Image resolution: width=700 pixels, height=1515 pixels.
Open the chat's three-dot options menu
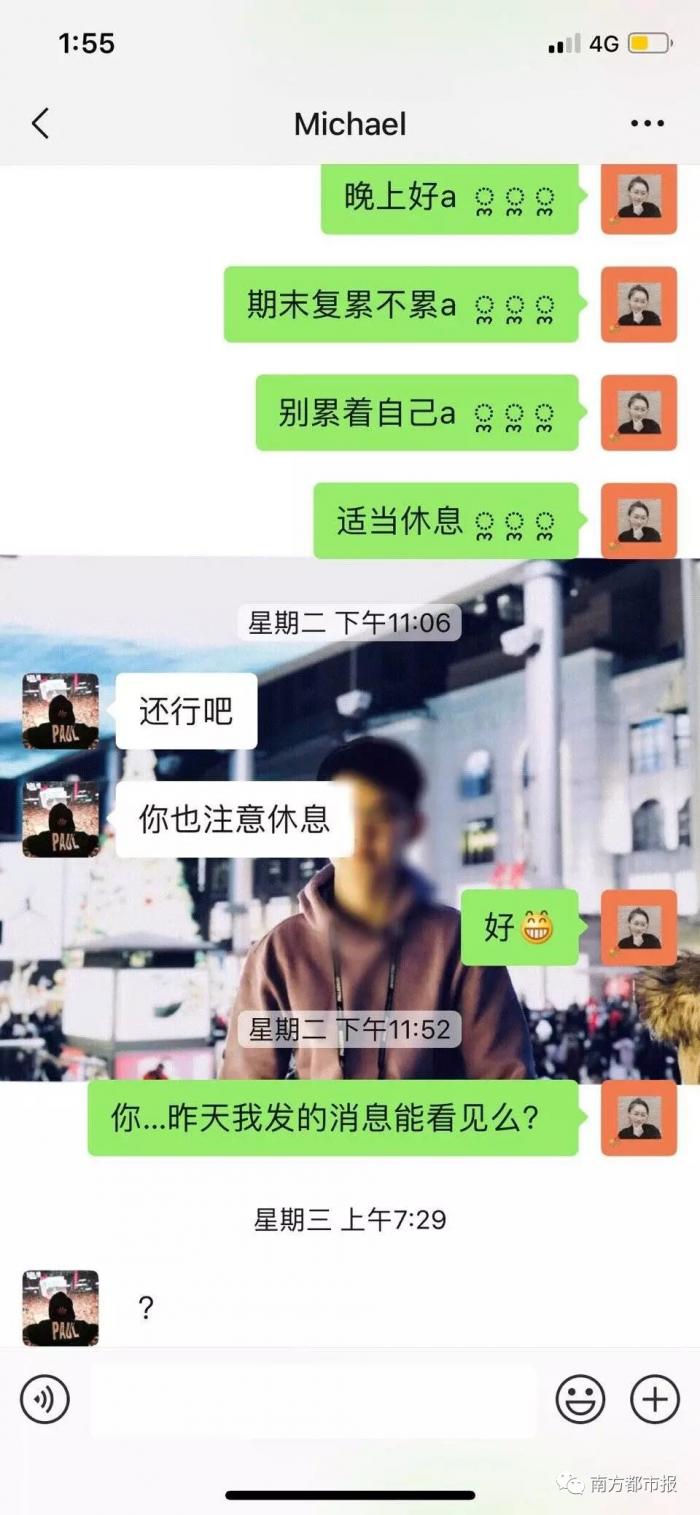coord(647,124)
